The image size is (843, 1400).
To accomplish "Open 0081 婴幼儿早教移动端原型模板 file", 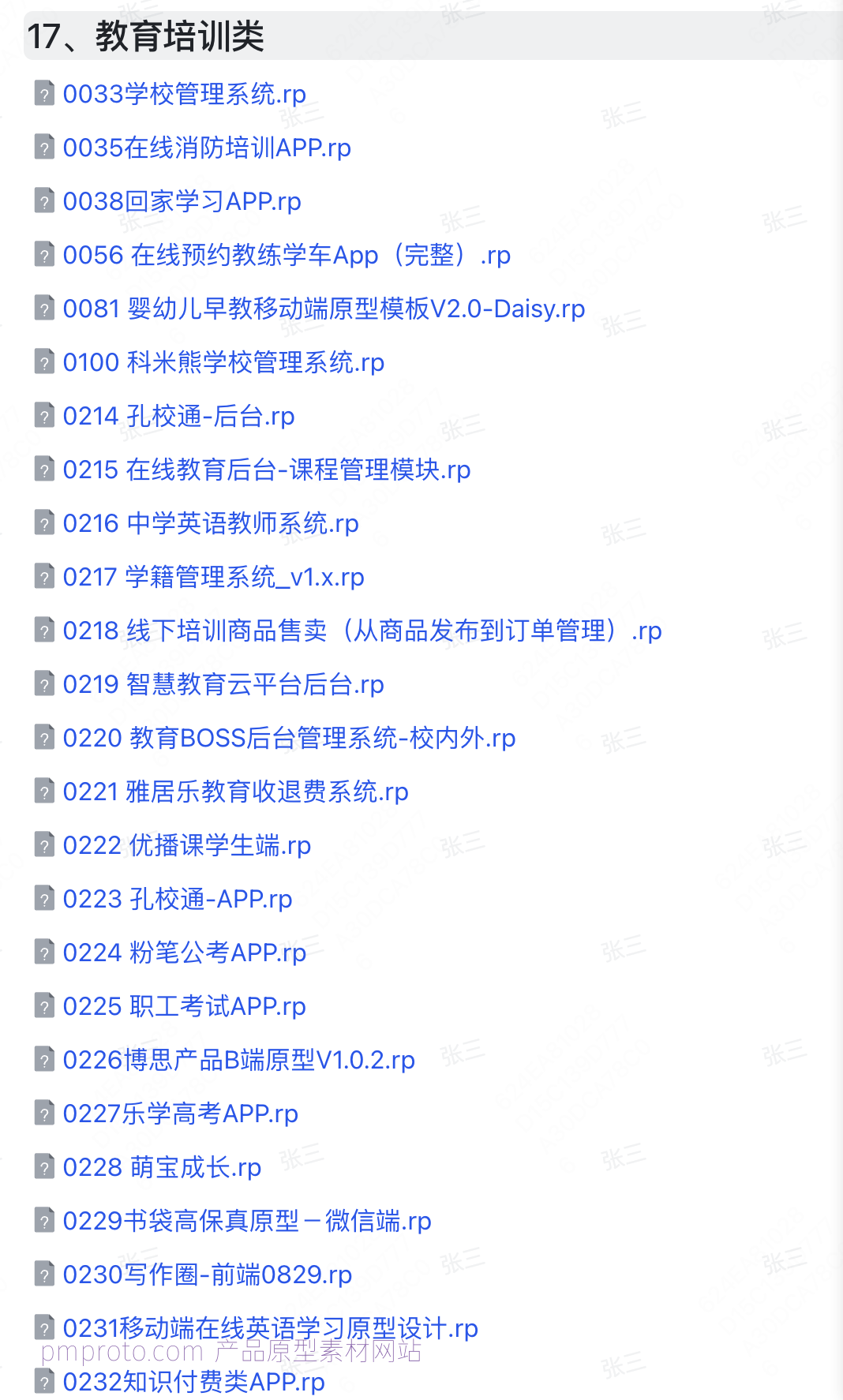I will (x=324, y=309).
